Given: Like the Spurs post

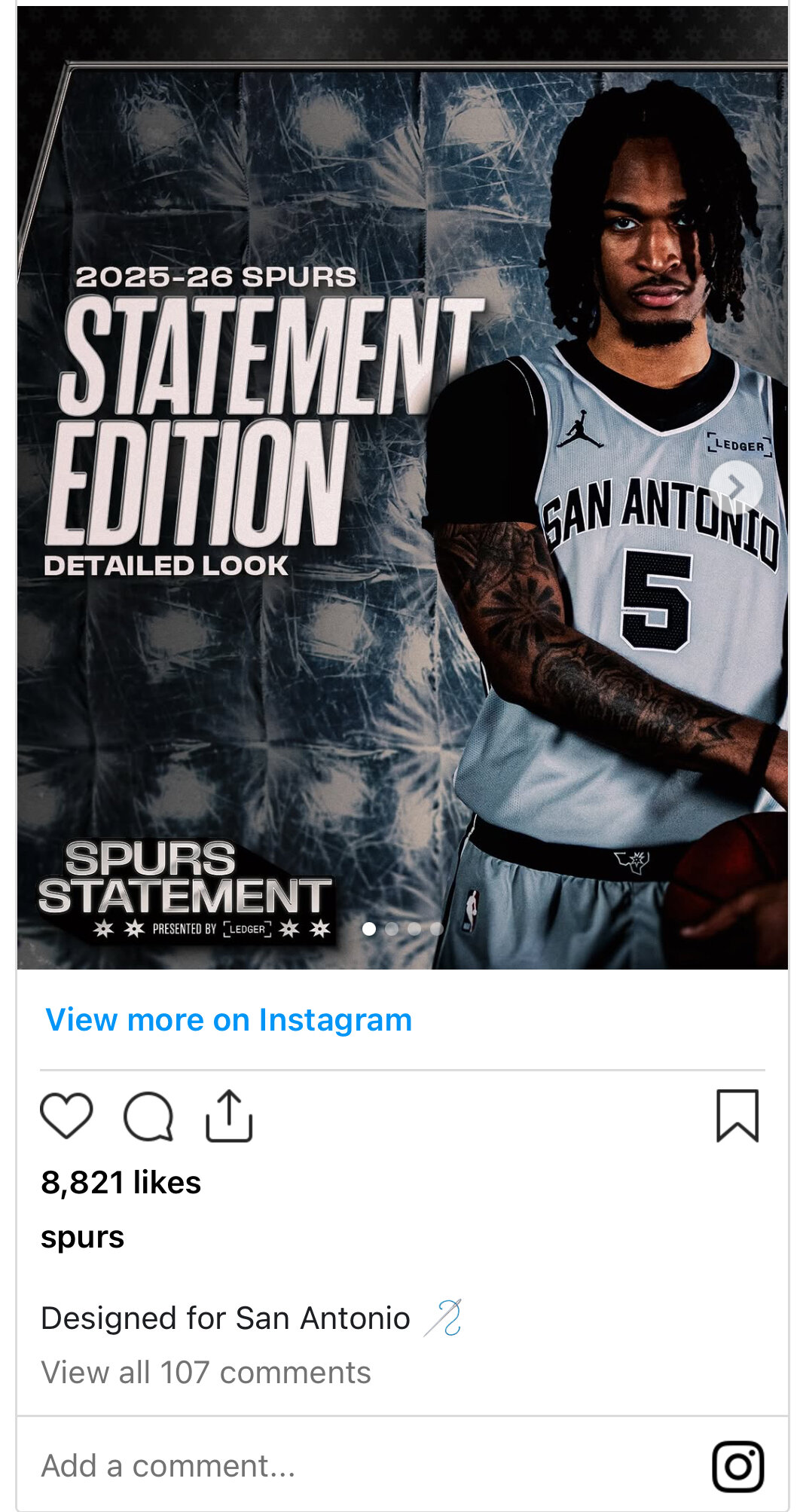Looking at the screenshot, I should click(x=66, y=1116).
